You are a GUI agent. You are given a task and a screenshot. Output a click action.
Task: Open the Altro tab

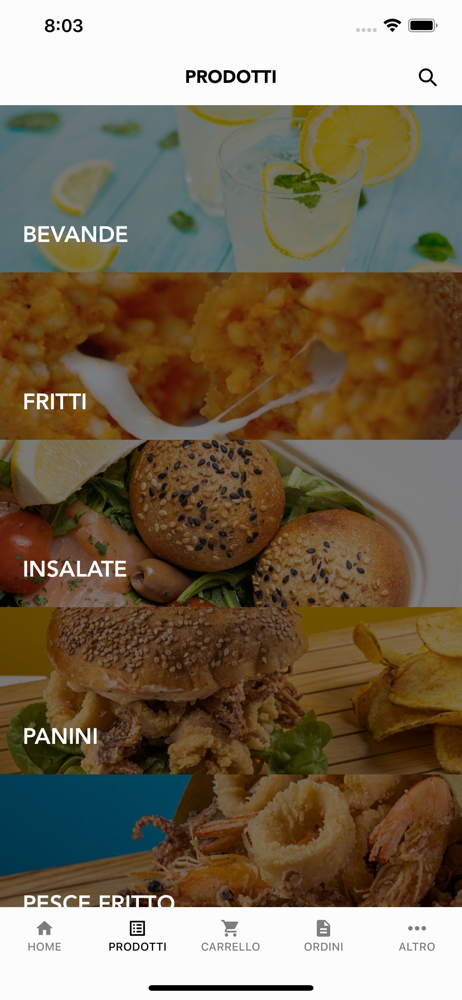[x=417, y=936]
